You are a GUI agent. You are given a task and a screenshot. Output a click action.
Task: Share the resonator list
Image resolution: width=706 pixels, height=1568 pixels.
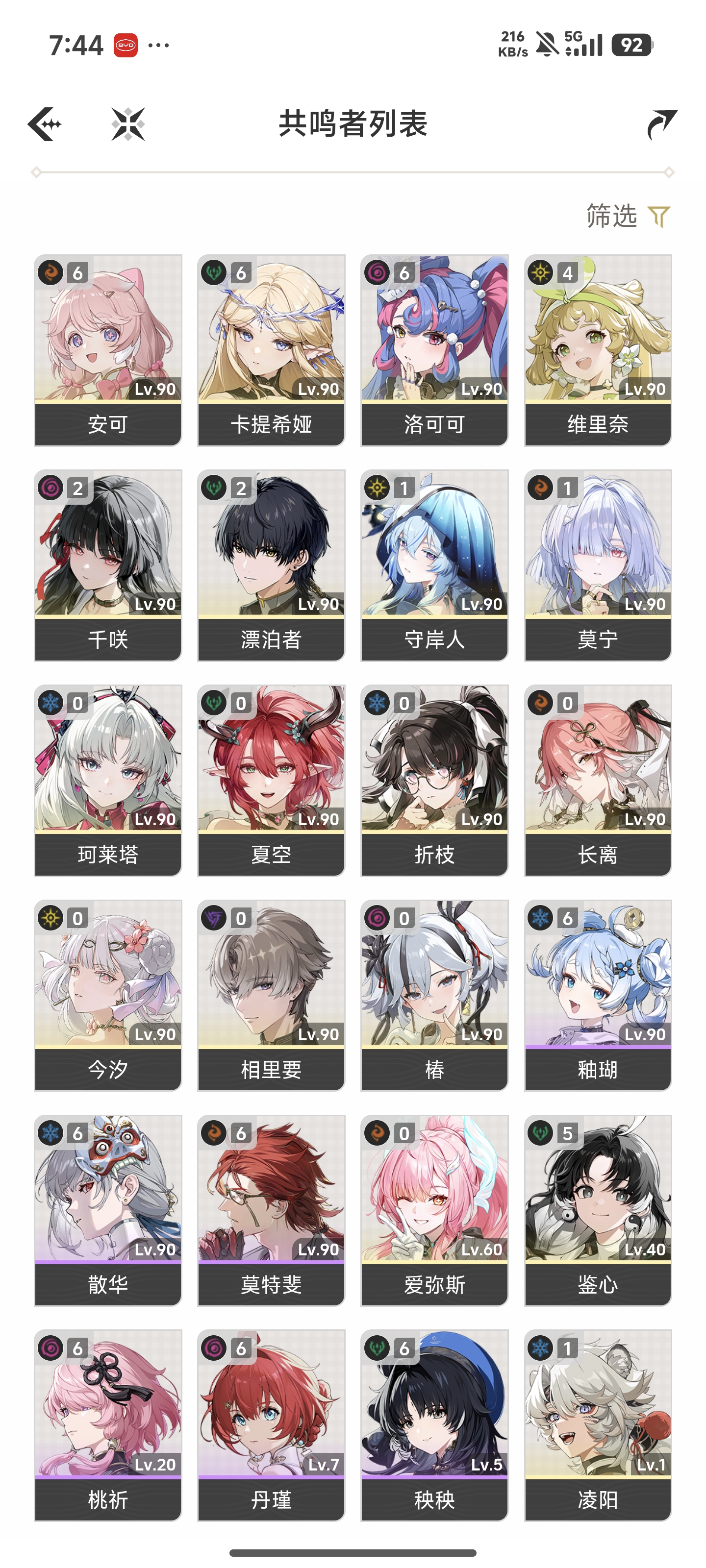[x=661, y=124]
